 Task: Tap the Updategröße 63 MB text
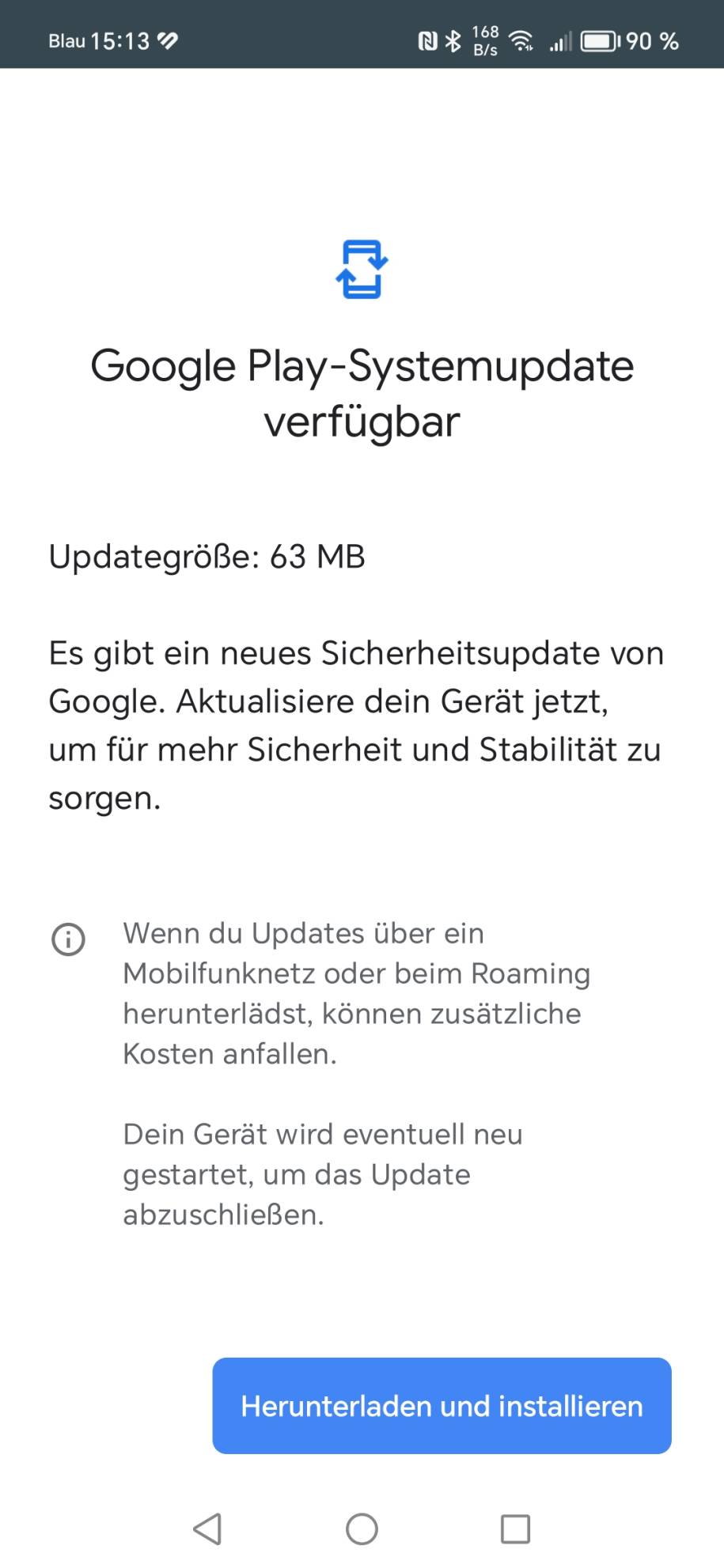pyautogui.click(x=206, y=557)
